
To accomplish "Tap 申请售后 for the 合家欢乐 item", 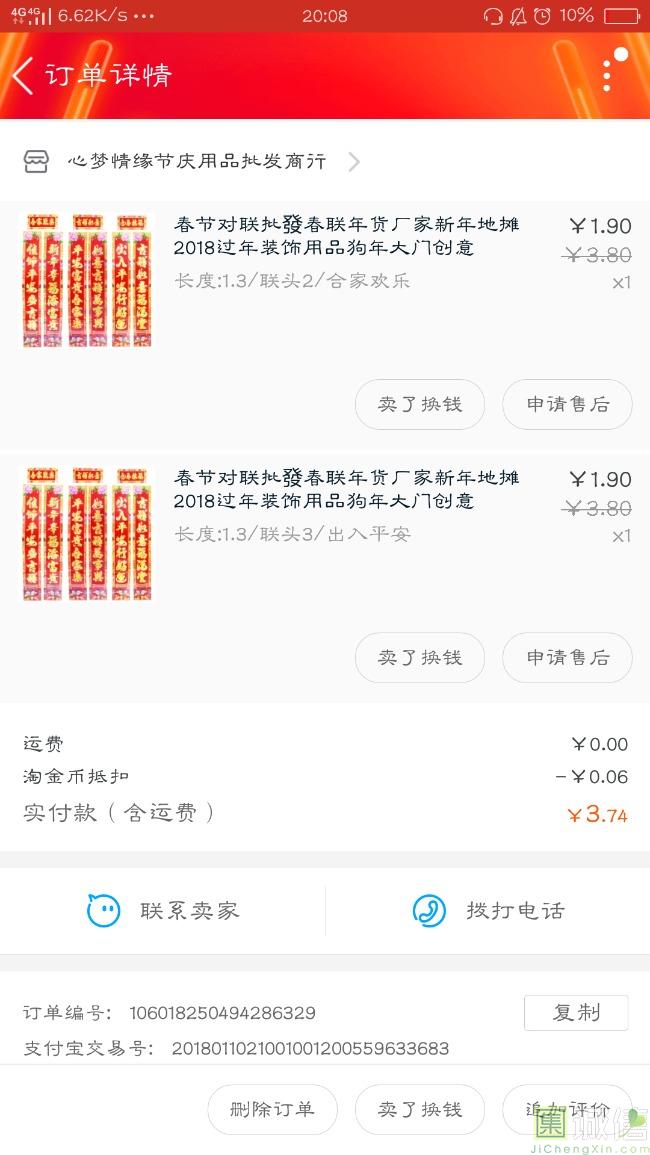I will (x=567, y=405).
